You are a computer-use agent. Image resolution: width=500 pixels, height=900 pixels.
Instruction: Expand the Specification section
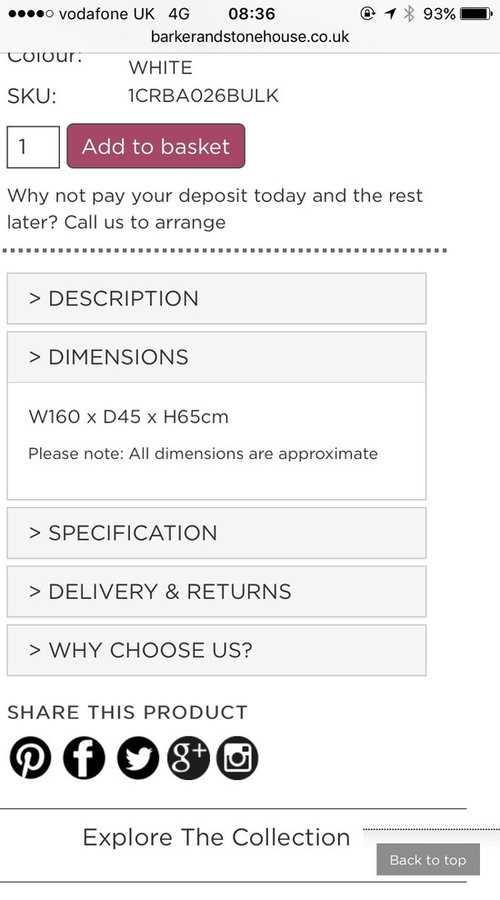(216, 533)
